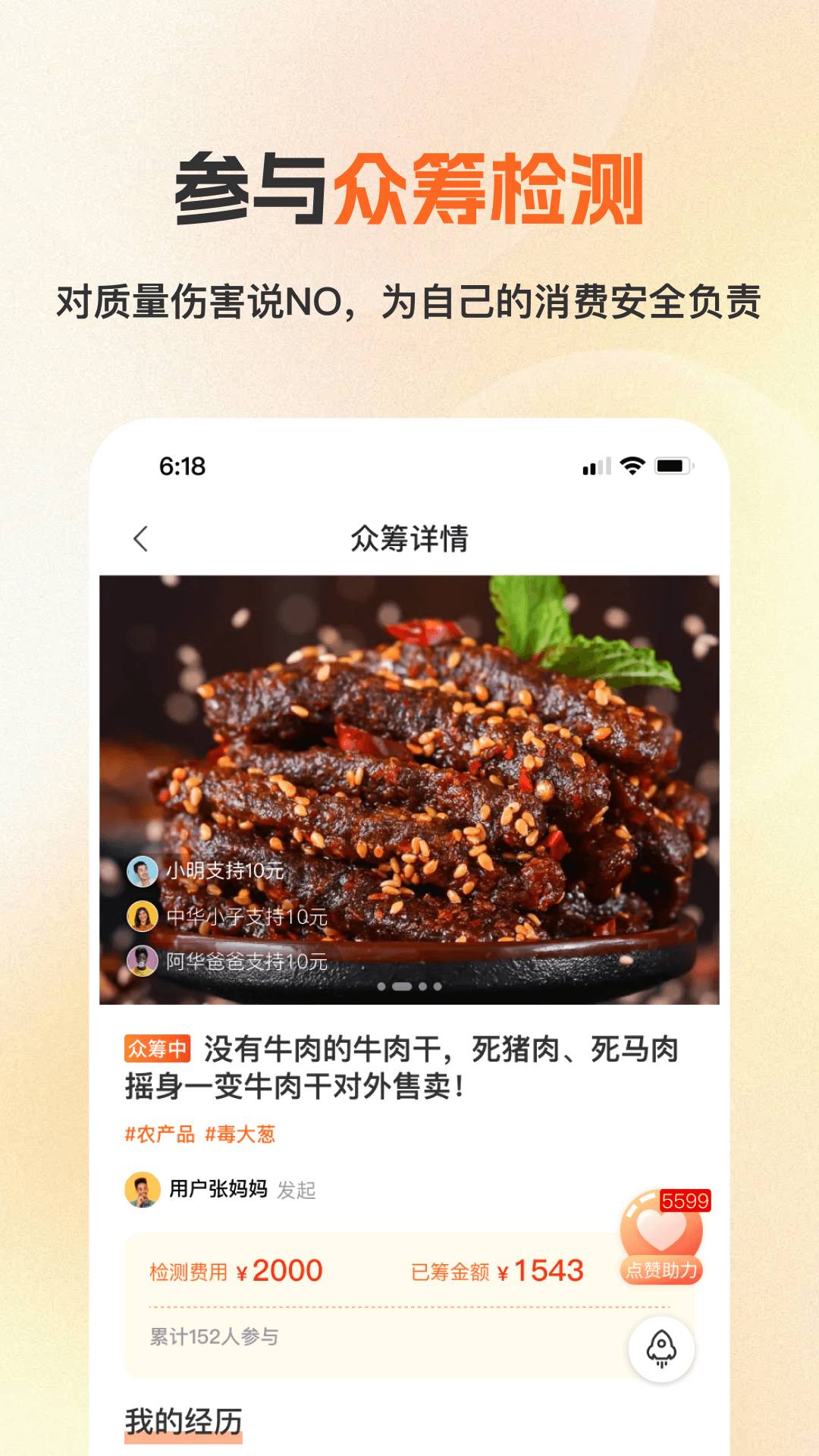Tap the 众筹中 status badge

[x=158, y=1048]
